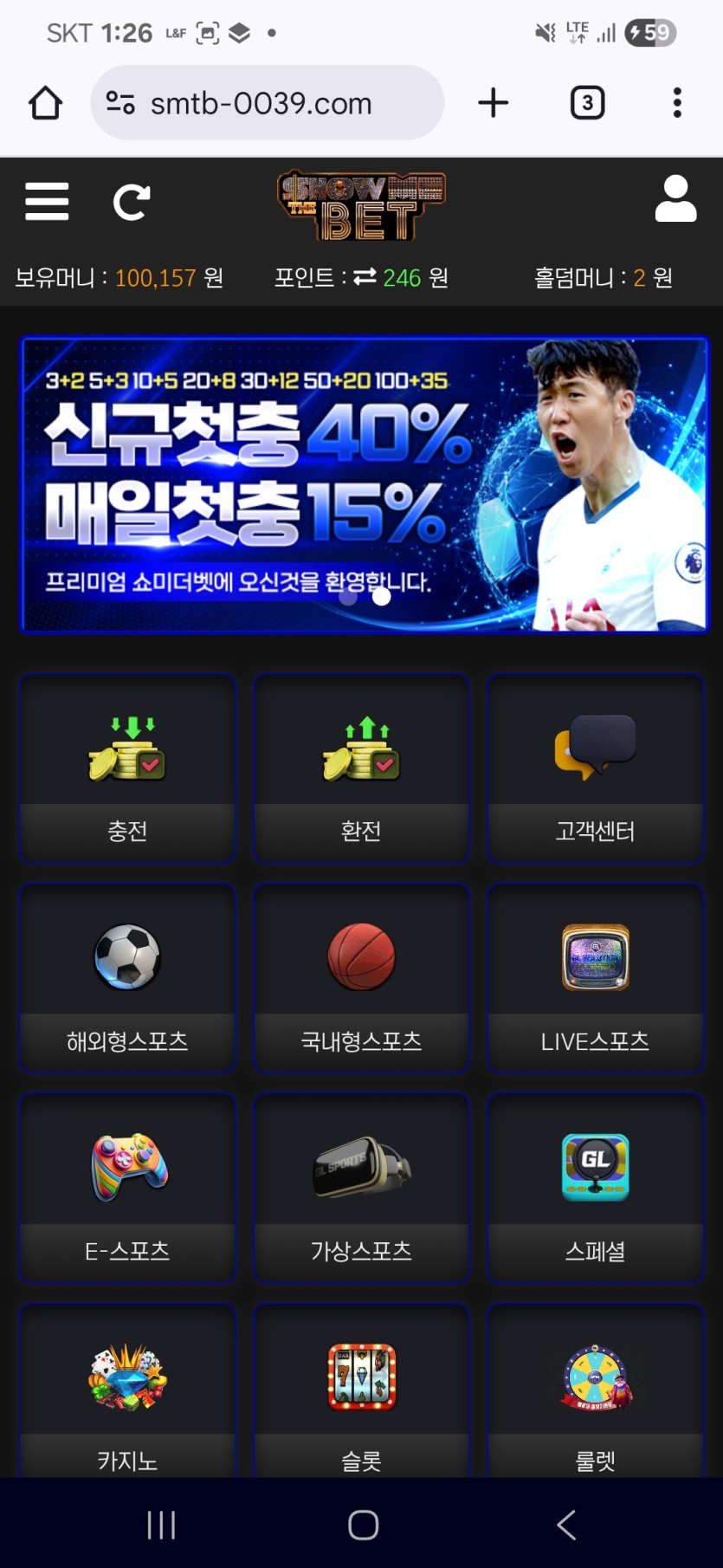
Task: Select 국내형스포츠 category
Action: click(x=361, y=978)
